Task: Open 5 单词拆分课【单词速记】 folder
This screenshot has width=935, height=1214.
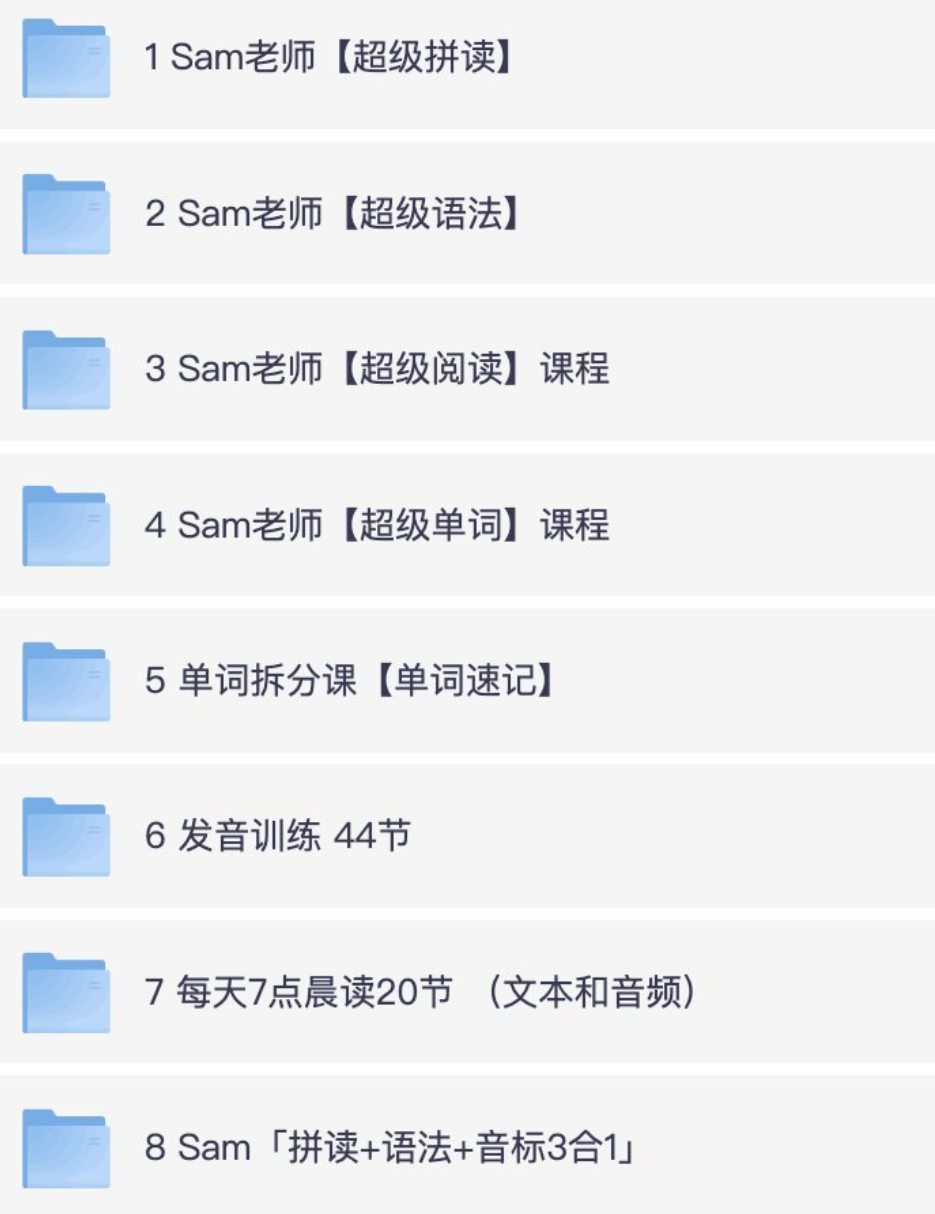Action: point(351,681)
